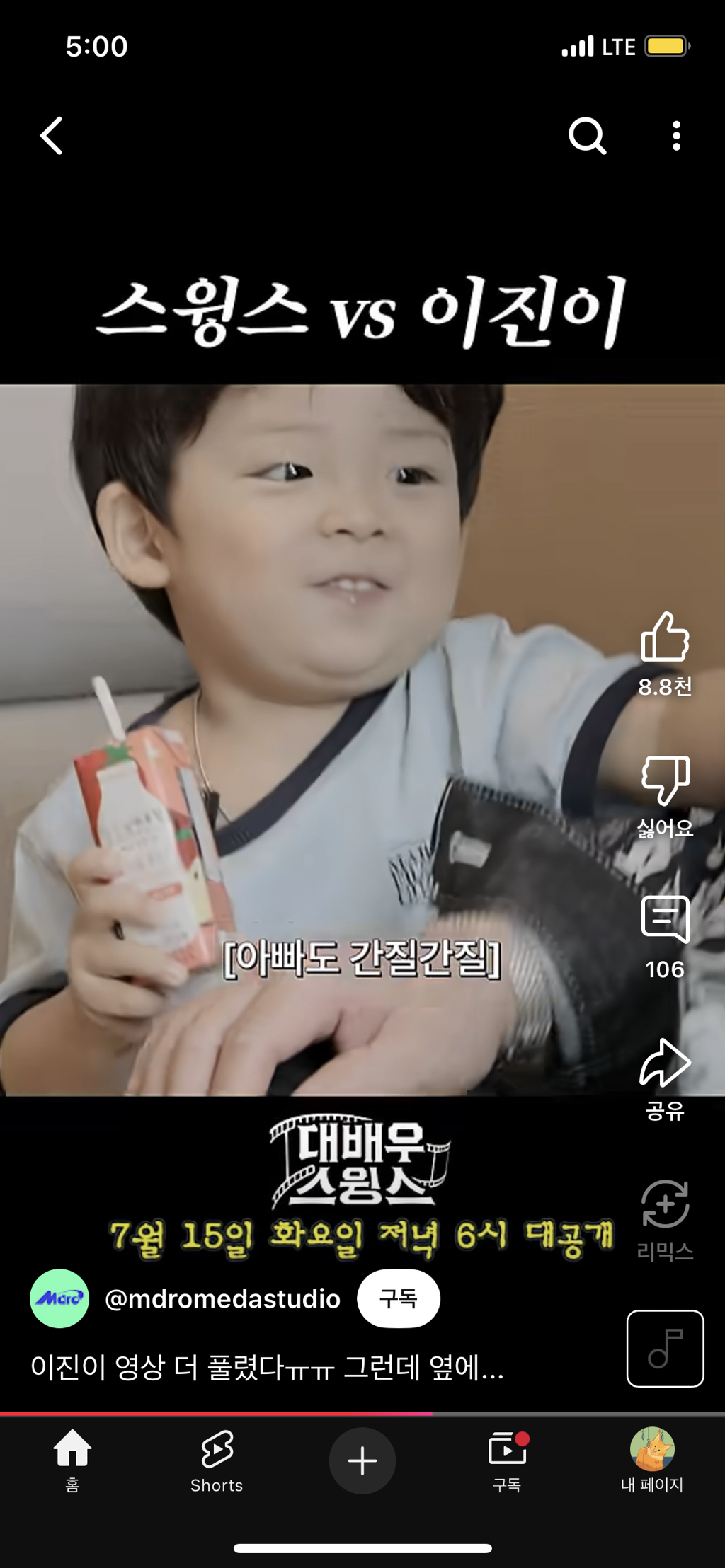
Task: Open the @mdromedastudio channel
Action: (x=222, y=1299)
